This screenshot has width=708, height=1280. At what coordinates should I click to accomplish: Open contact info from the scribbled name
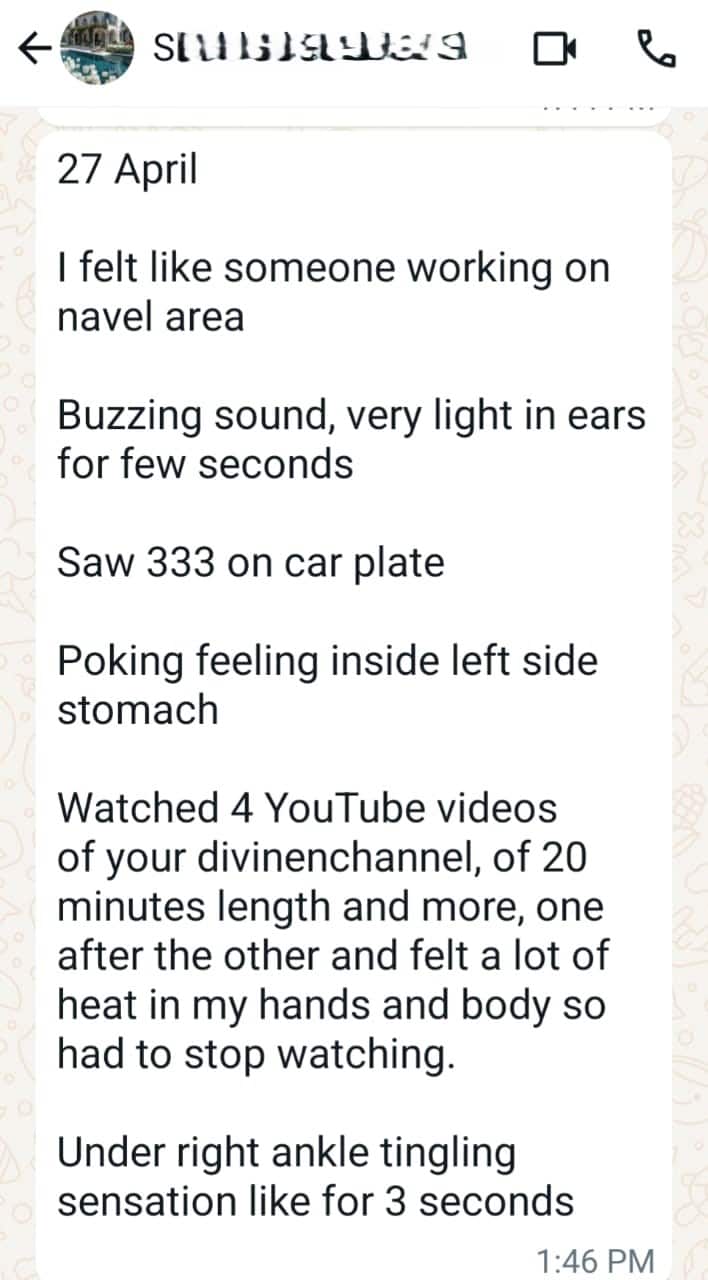coord(310,47)
